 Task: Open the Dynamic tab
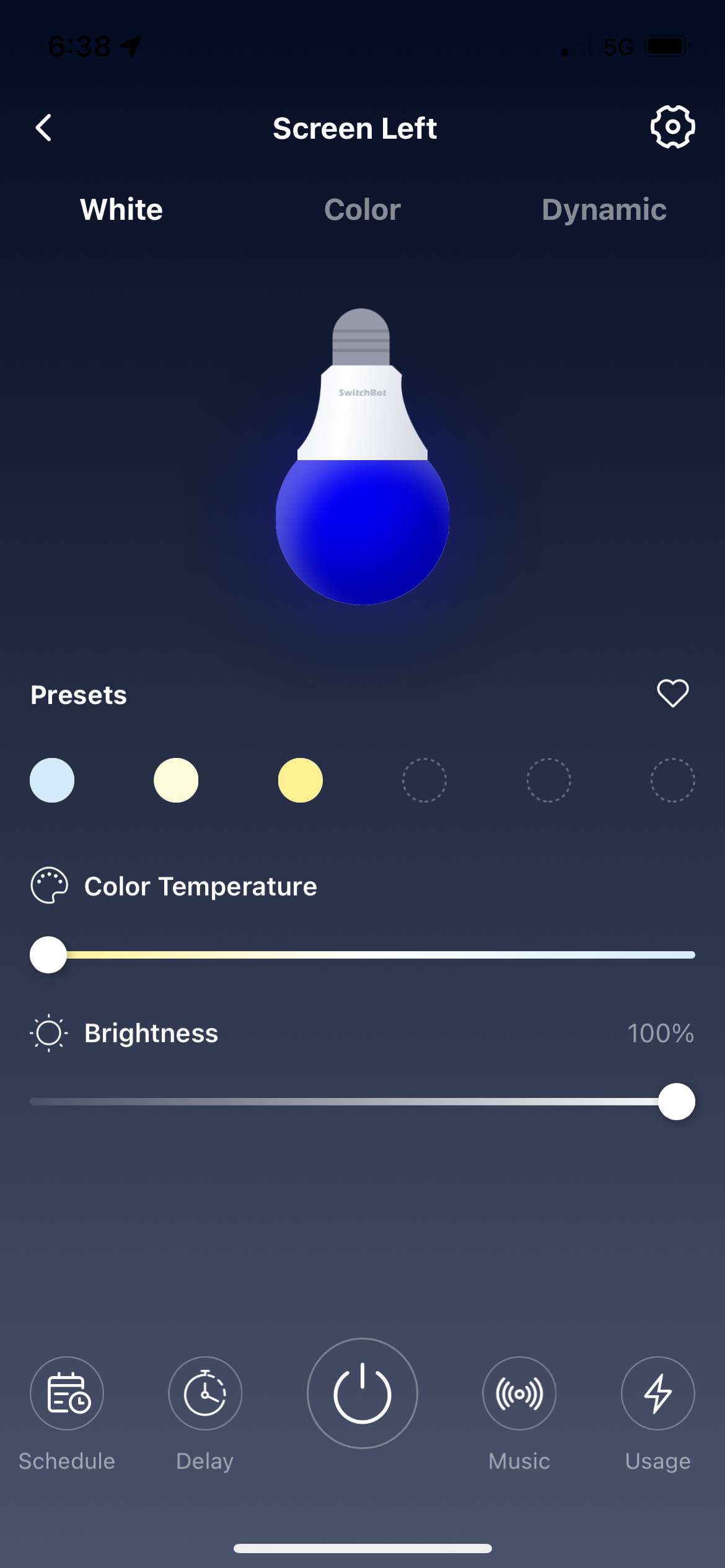point(604,209)
